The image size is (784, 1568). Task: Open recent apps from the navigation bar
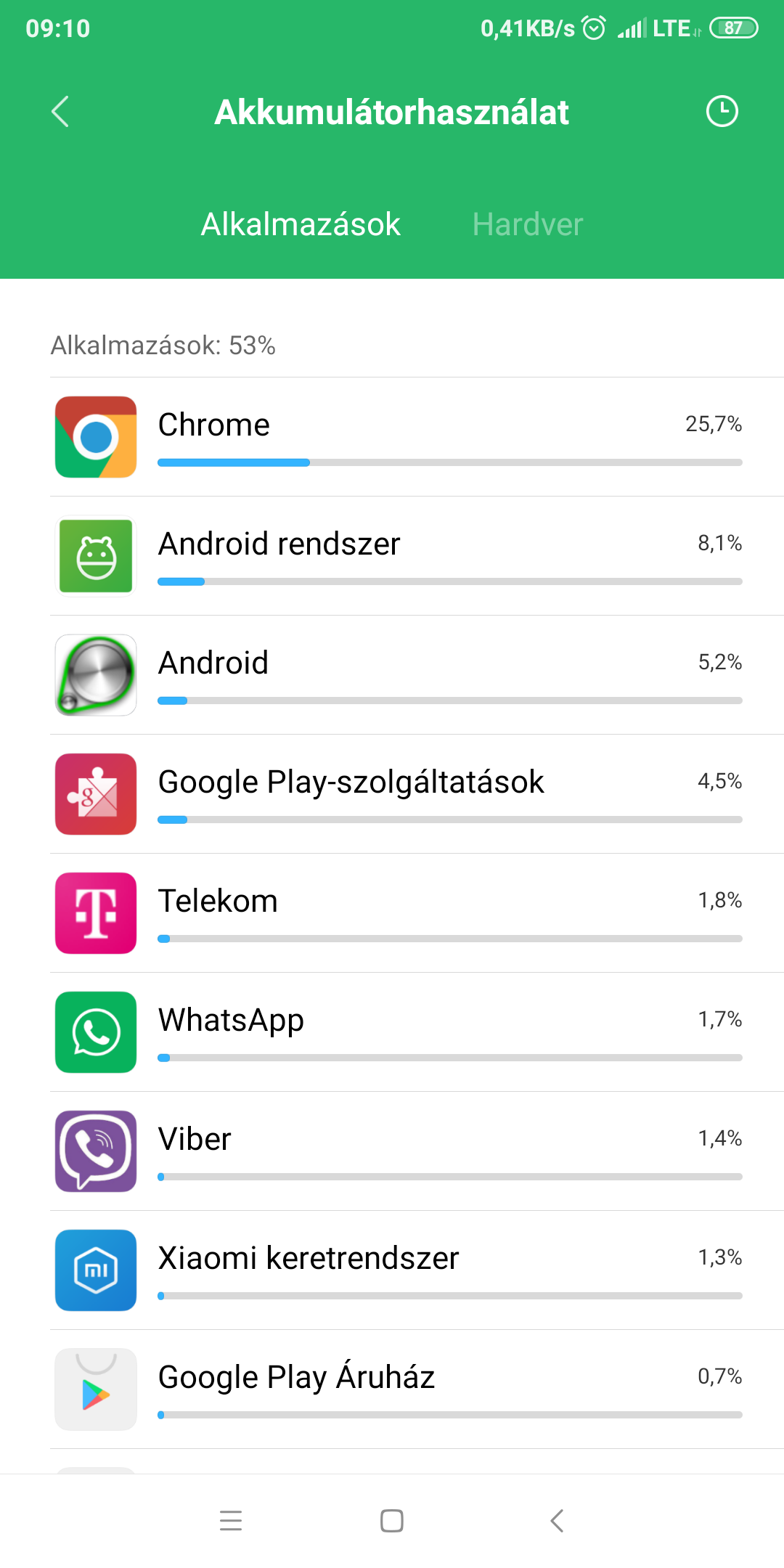(x=231, y=1521)
